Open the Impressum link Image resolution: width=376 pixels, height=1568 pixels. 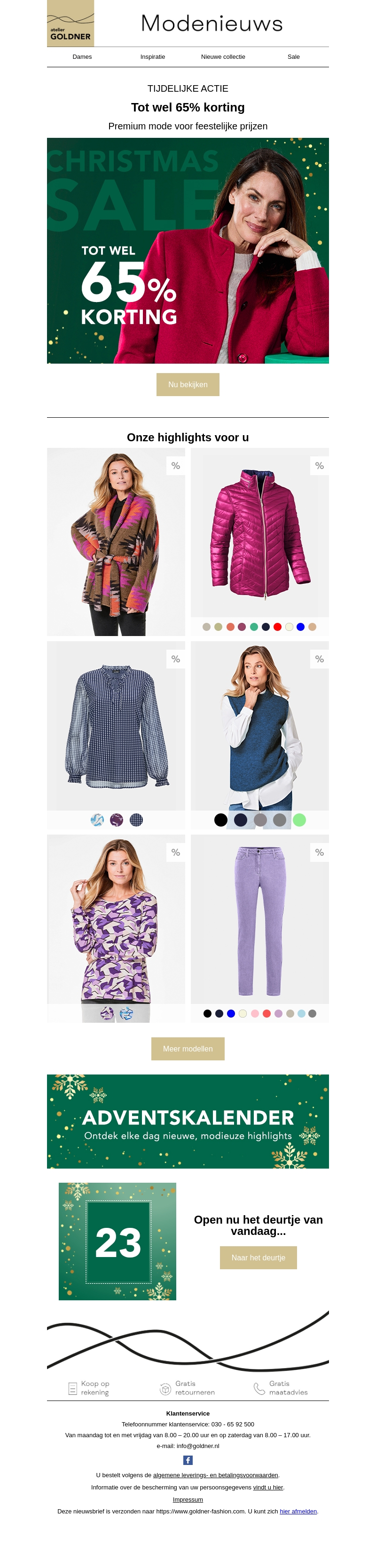point(188,1500)
